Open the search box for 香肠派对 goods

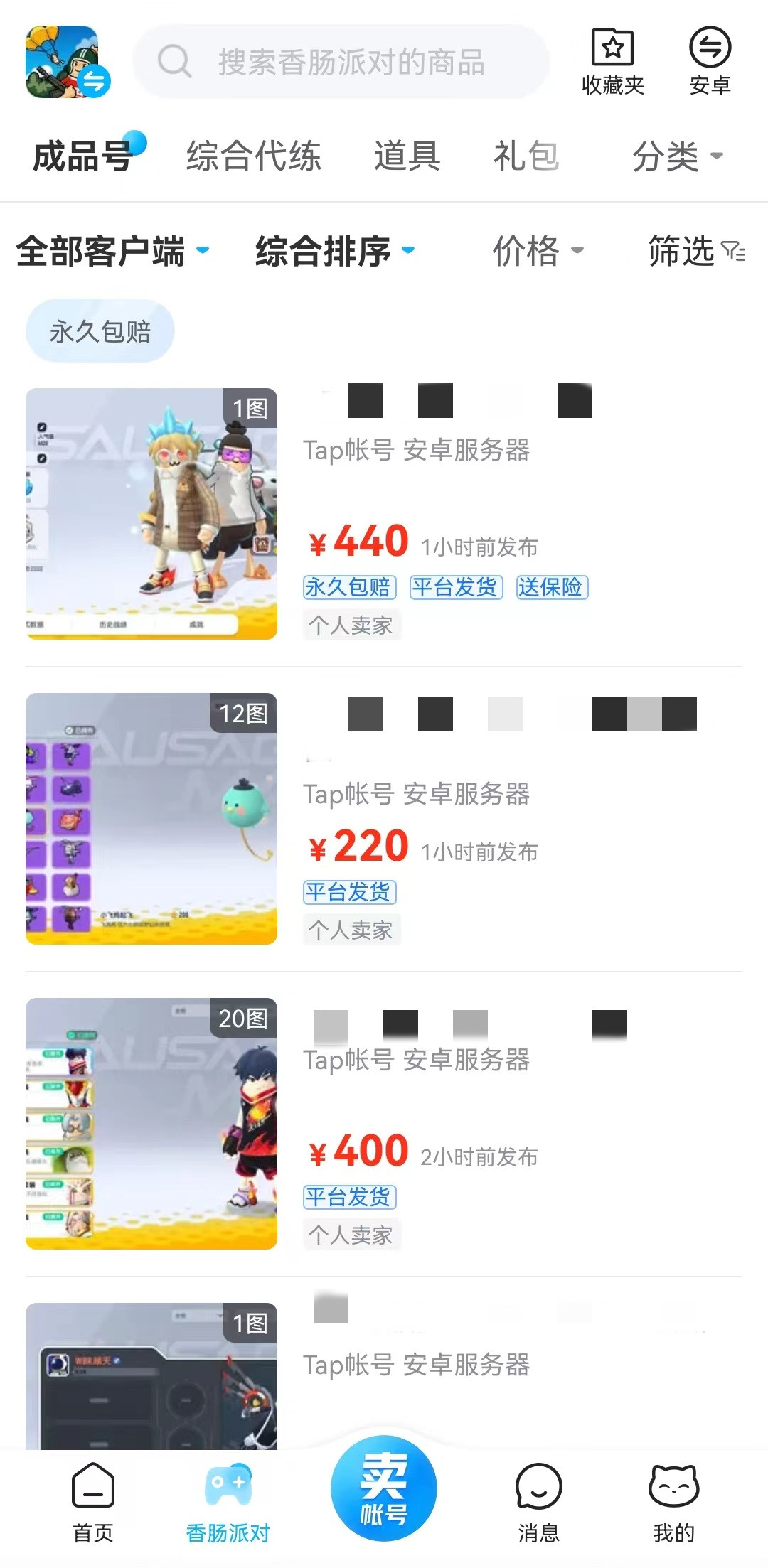click(341, 62)
